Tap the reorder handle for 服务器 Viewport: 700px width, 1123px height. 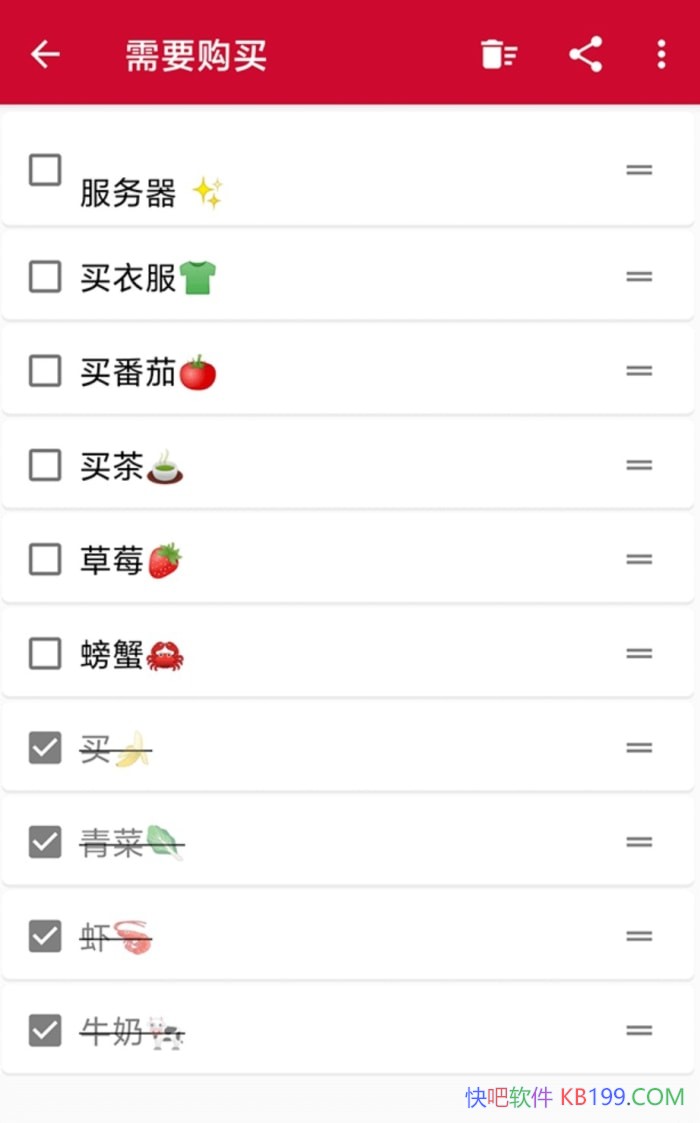pyautogui.click(x=639, y=170)
